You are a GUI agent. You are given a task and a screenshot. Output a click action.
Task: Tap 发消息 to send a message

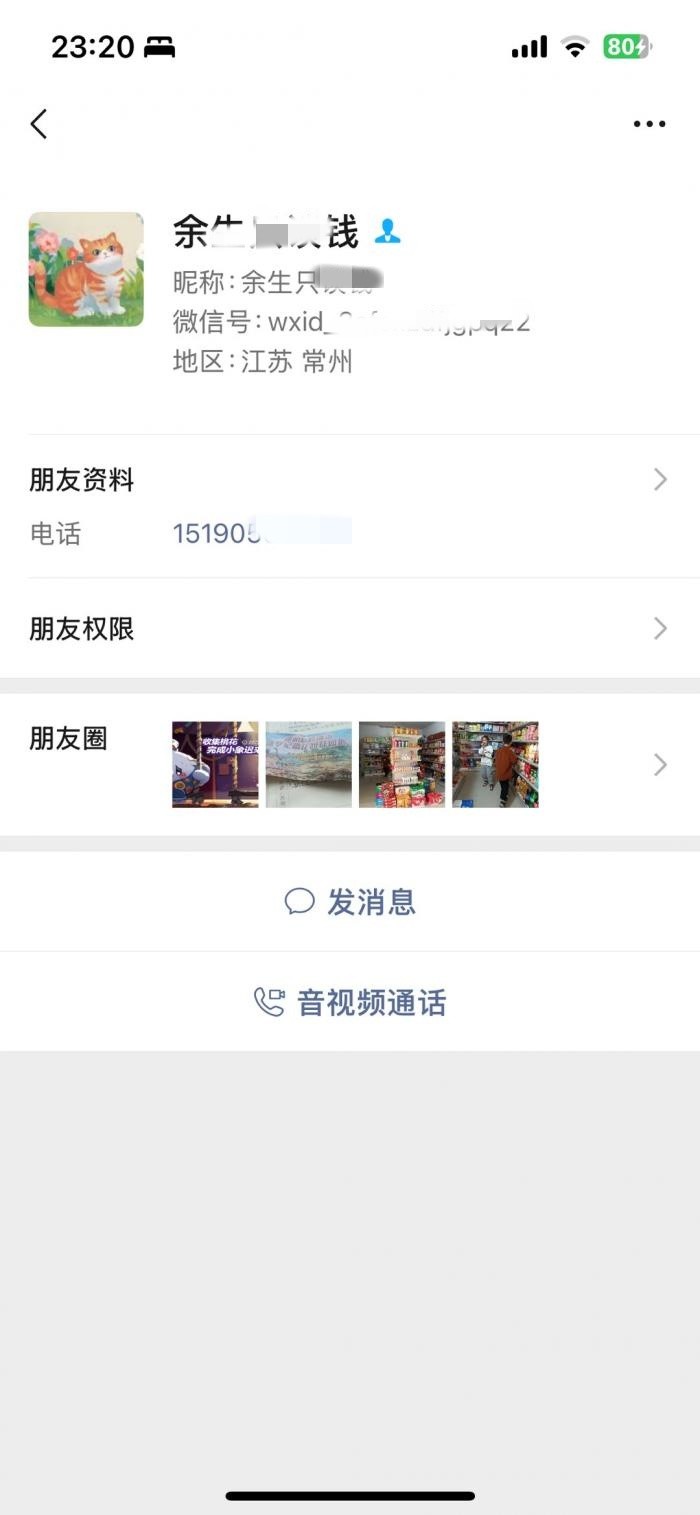350,902
